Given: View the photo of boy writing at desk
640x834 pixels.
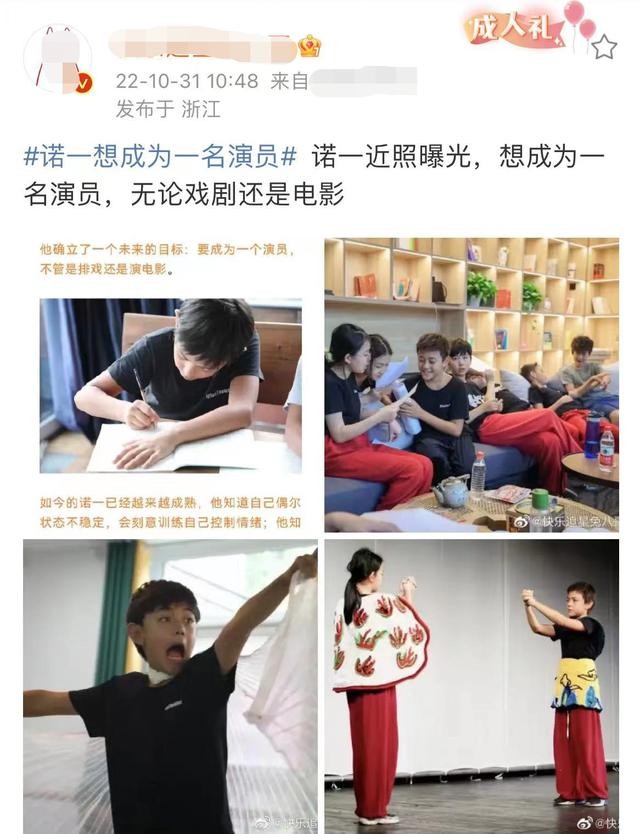Looking at the screenshot, I should point(170,385).
